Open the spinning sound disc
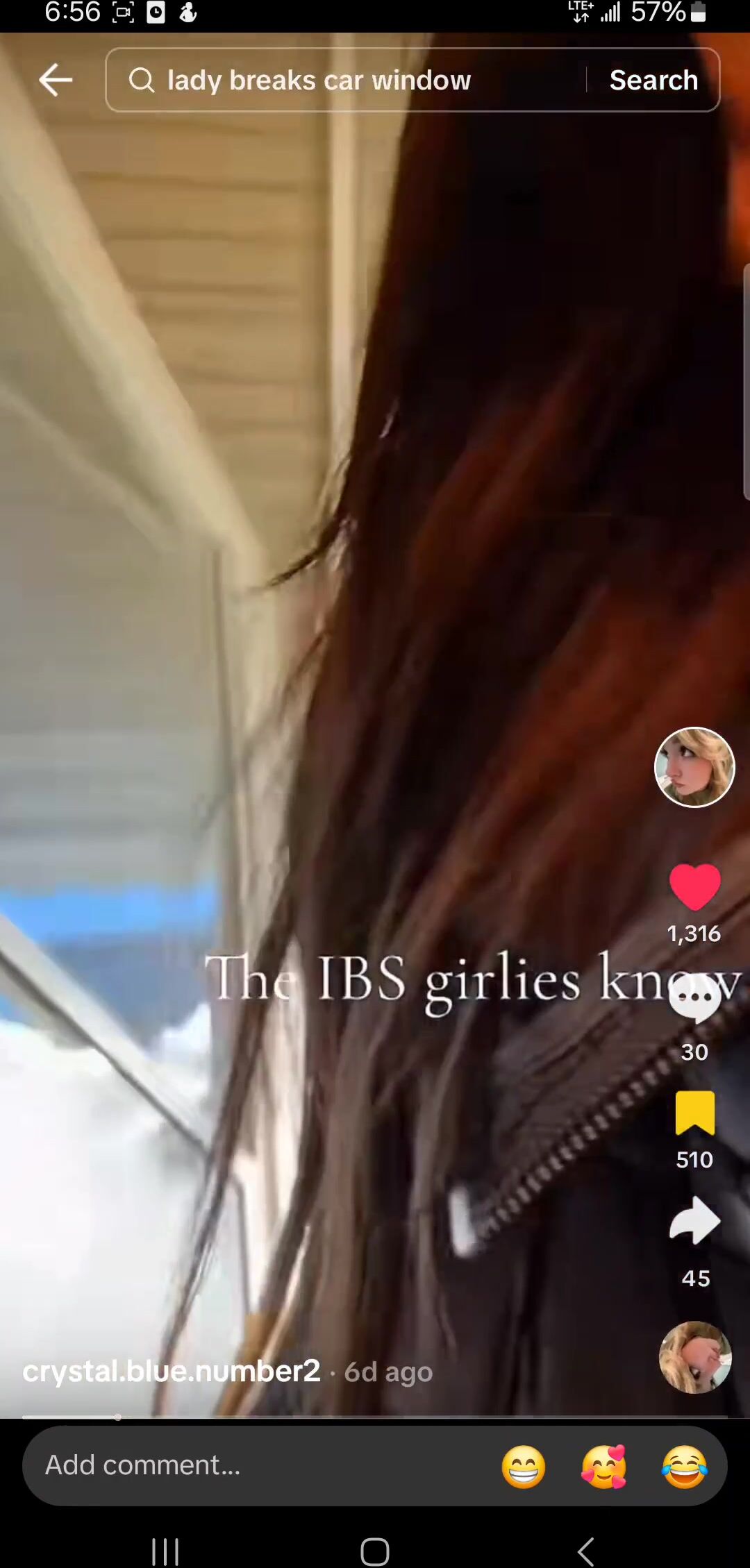The height and width of the screenshot is (1568, 750). tap(694, 1358)
